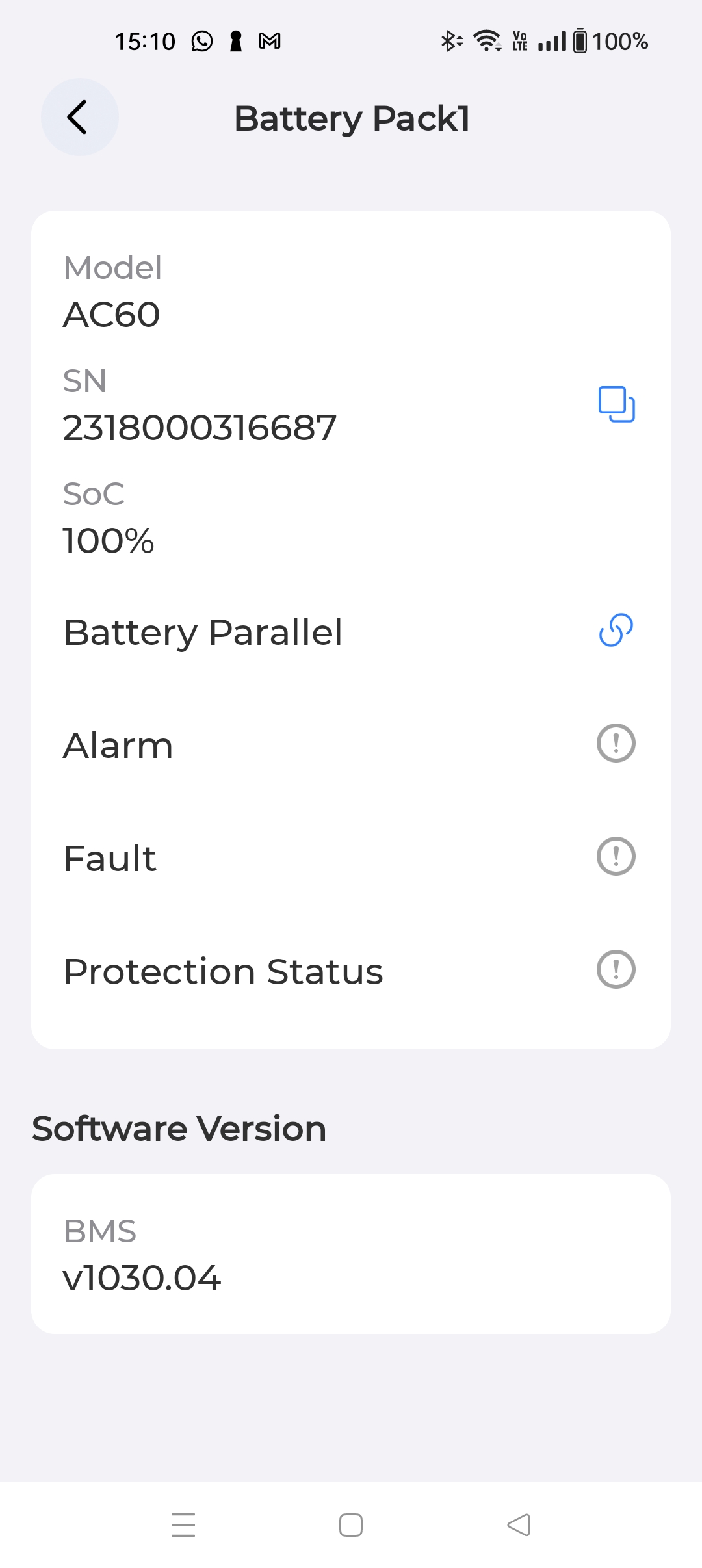Check Protection Status details
This screenshot has height=1568, width=702.
point(615,969)
